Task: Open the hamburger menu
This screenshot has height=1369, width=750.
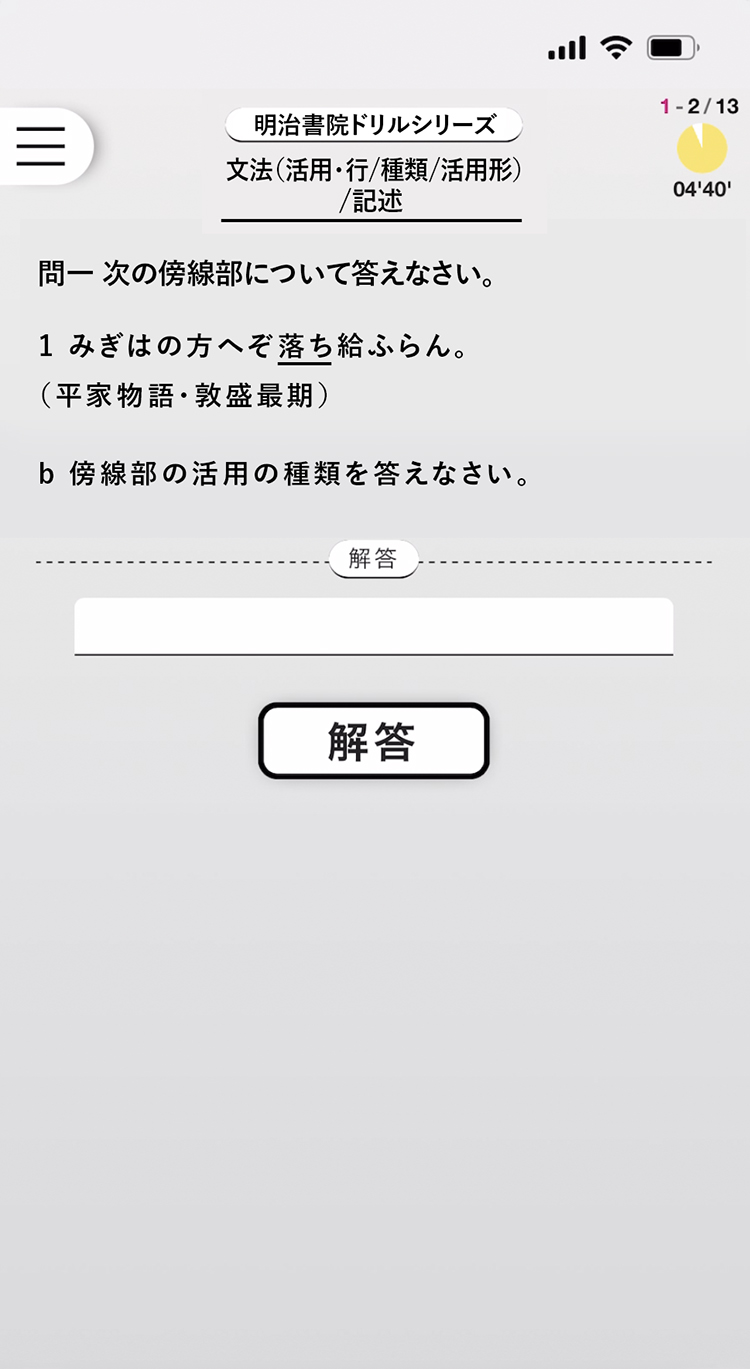Action: [x=41, y=146]
